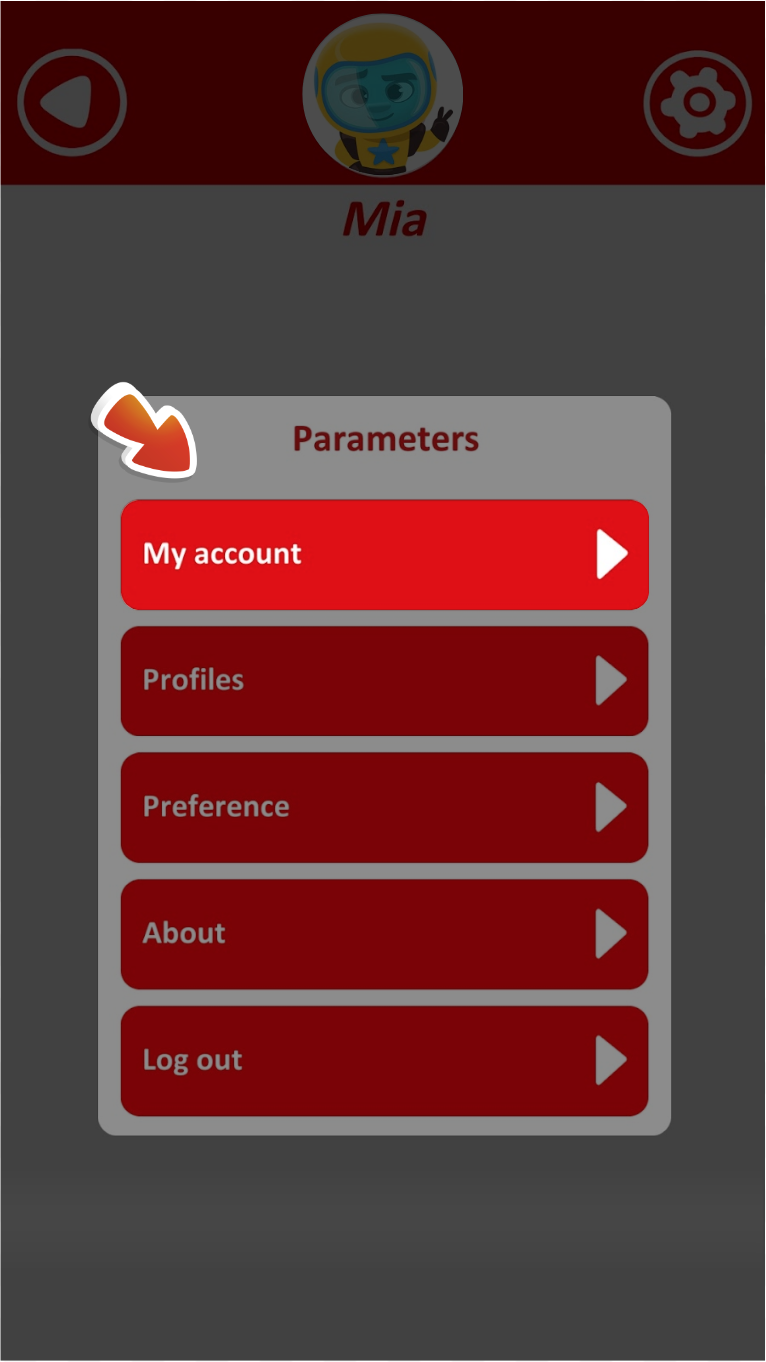Tap the back arrow button
Viewport: 766px width, 1362px height.
click(72, 102)
